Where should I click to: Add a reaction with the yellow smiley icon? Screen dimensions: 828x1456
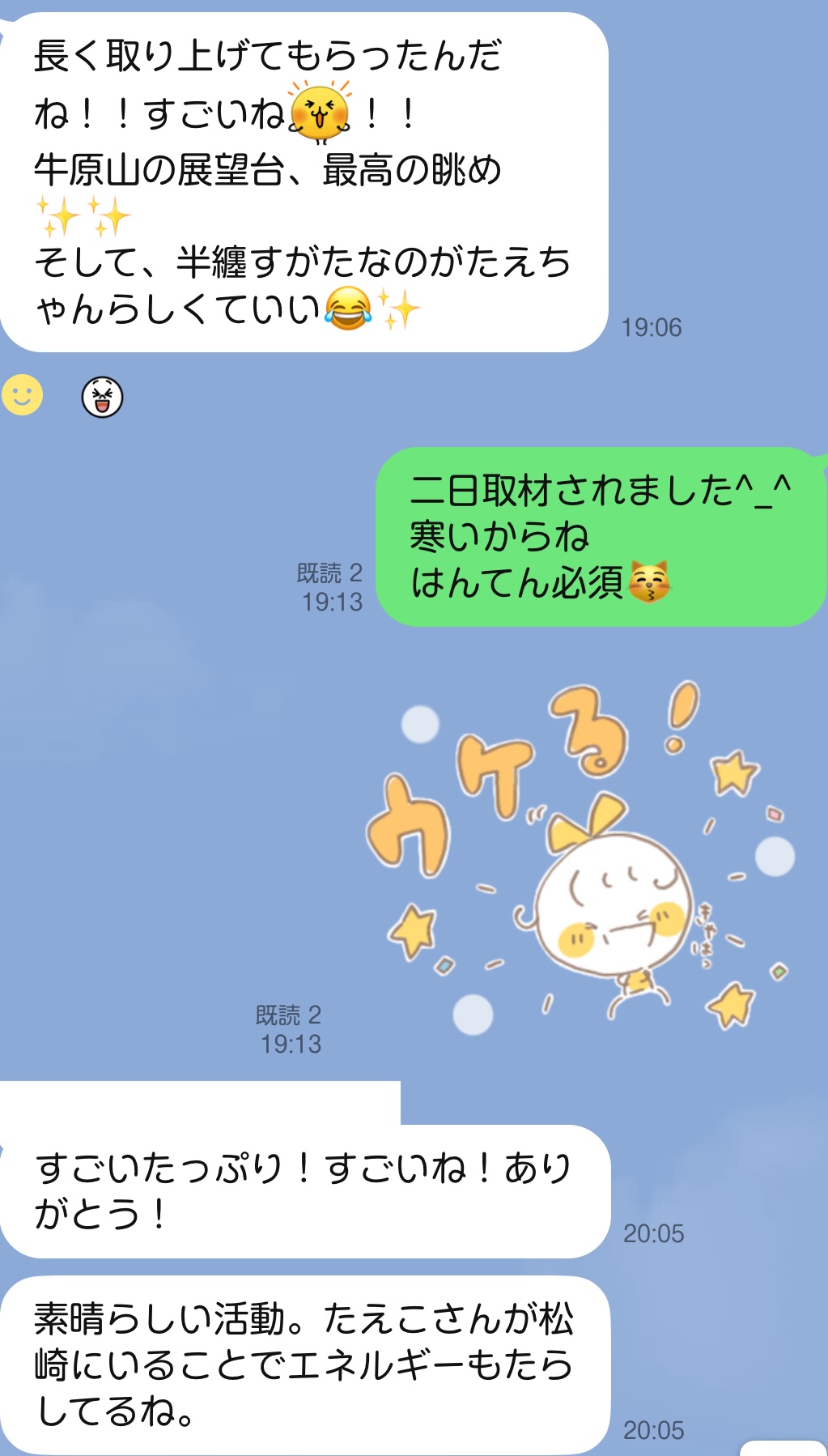pyautogui.click(x=23, y=396)
